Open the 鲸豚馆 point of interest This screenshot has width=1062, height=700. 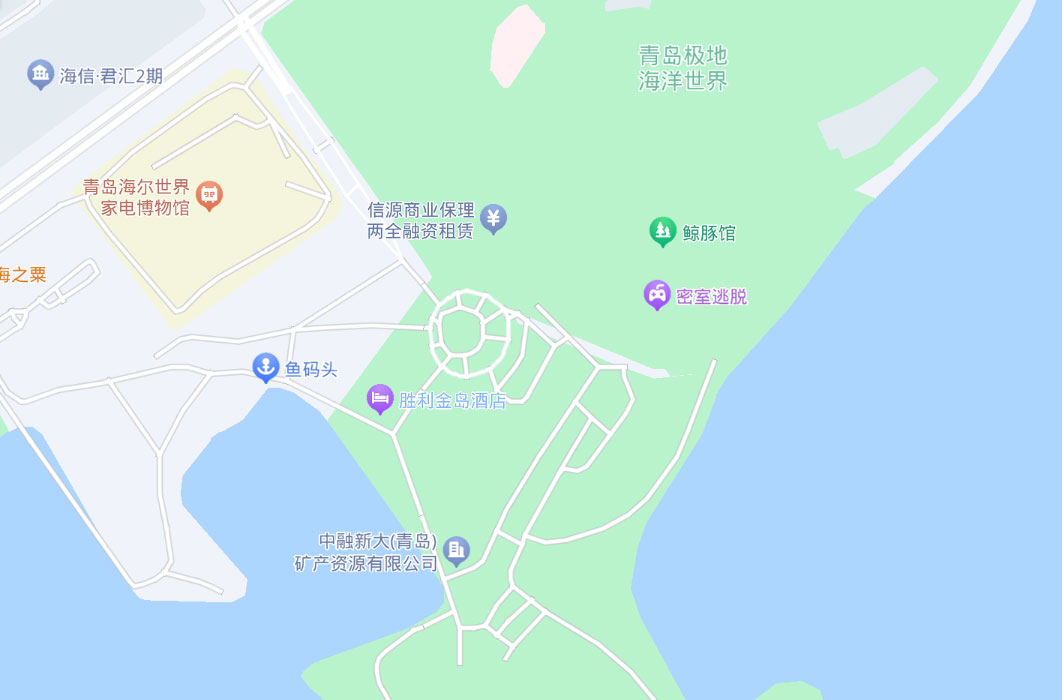662,231
